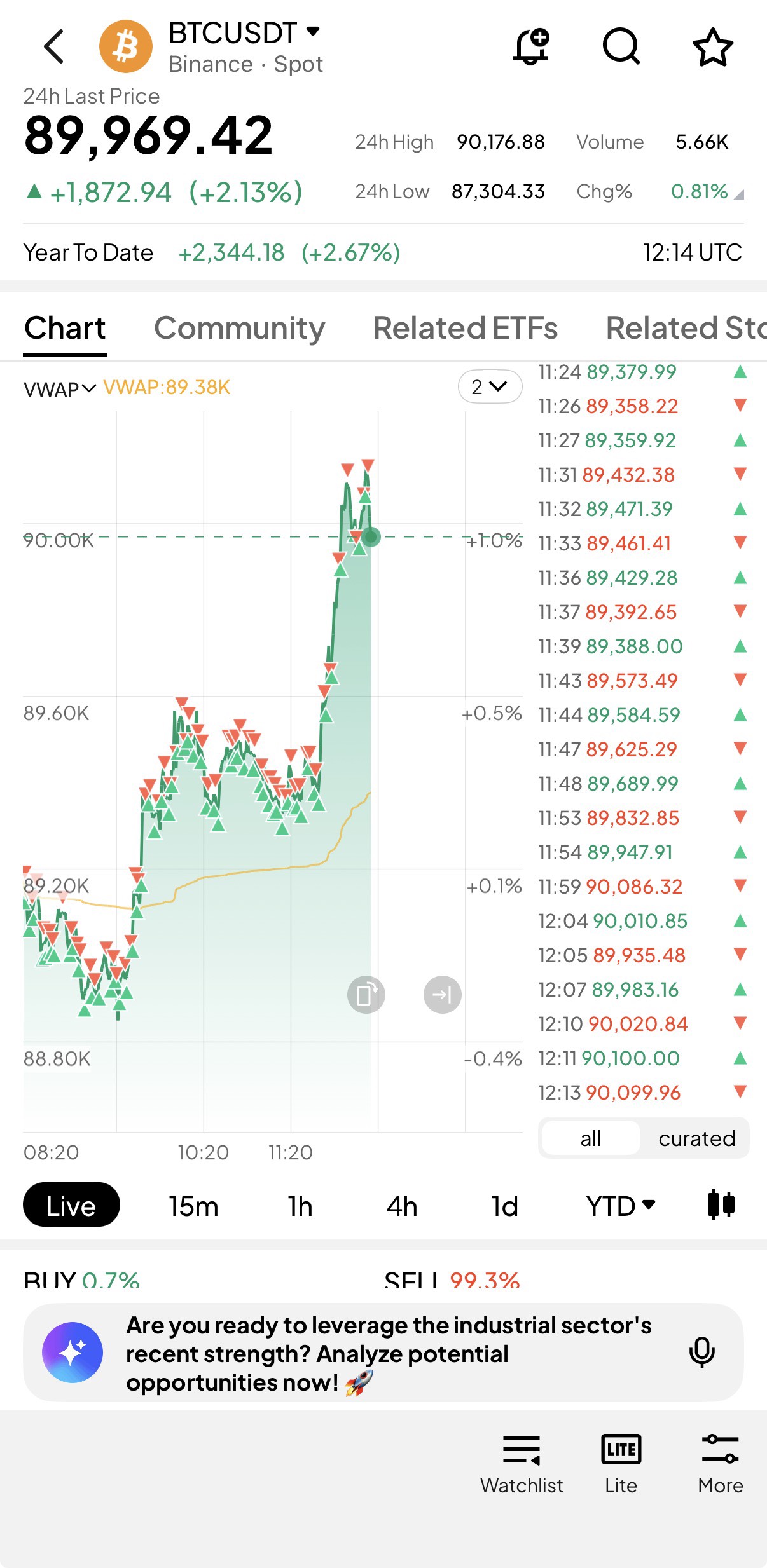The height and width of the screenshot is (1568, 767).
Task: Go back using the back arrow
Action: click(x=54, y=46)
